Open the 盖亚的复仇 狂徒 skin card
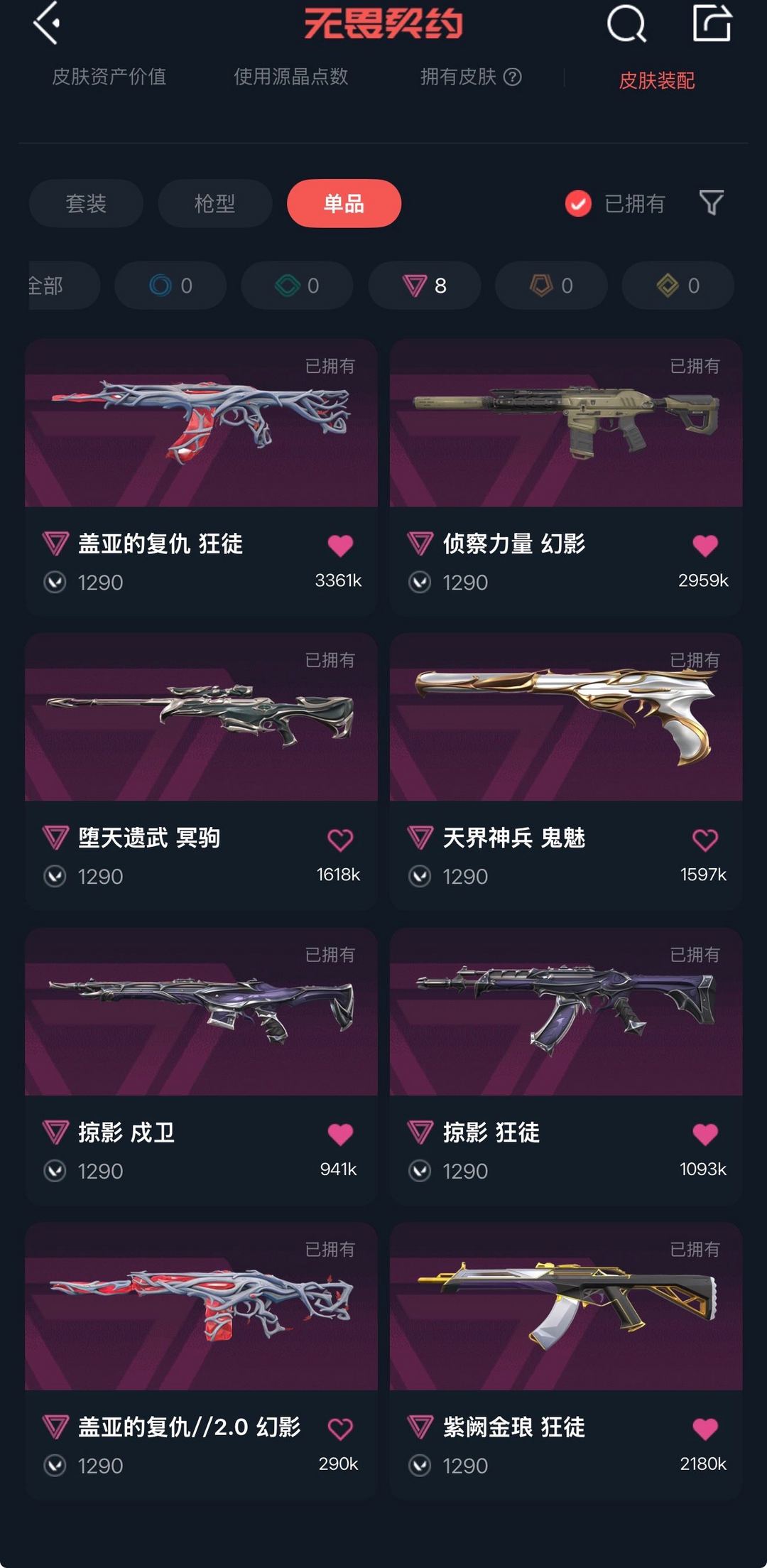 click(x=201, y=477)
